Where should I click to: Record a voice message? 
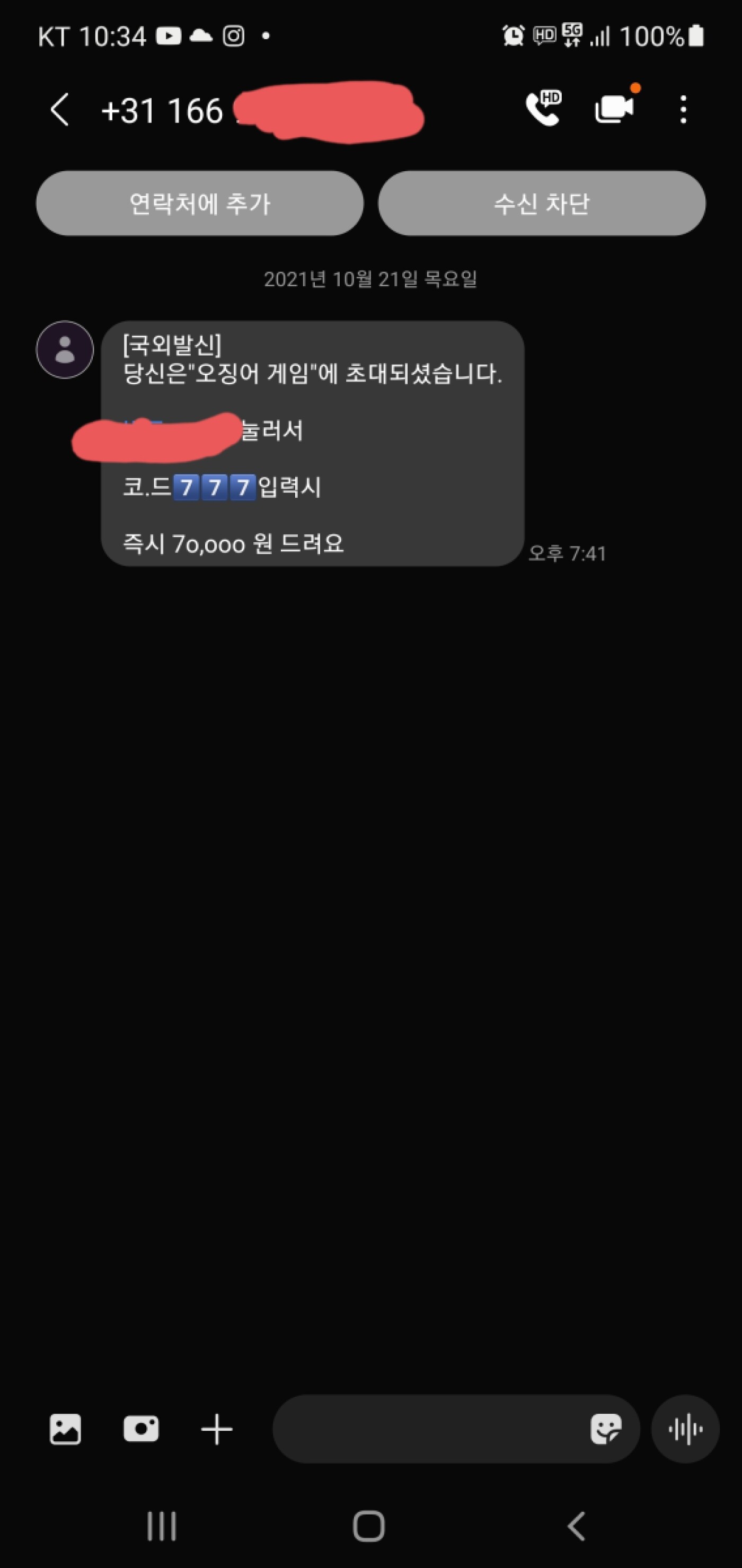click(685, 1429)
